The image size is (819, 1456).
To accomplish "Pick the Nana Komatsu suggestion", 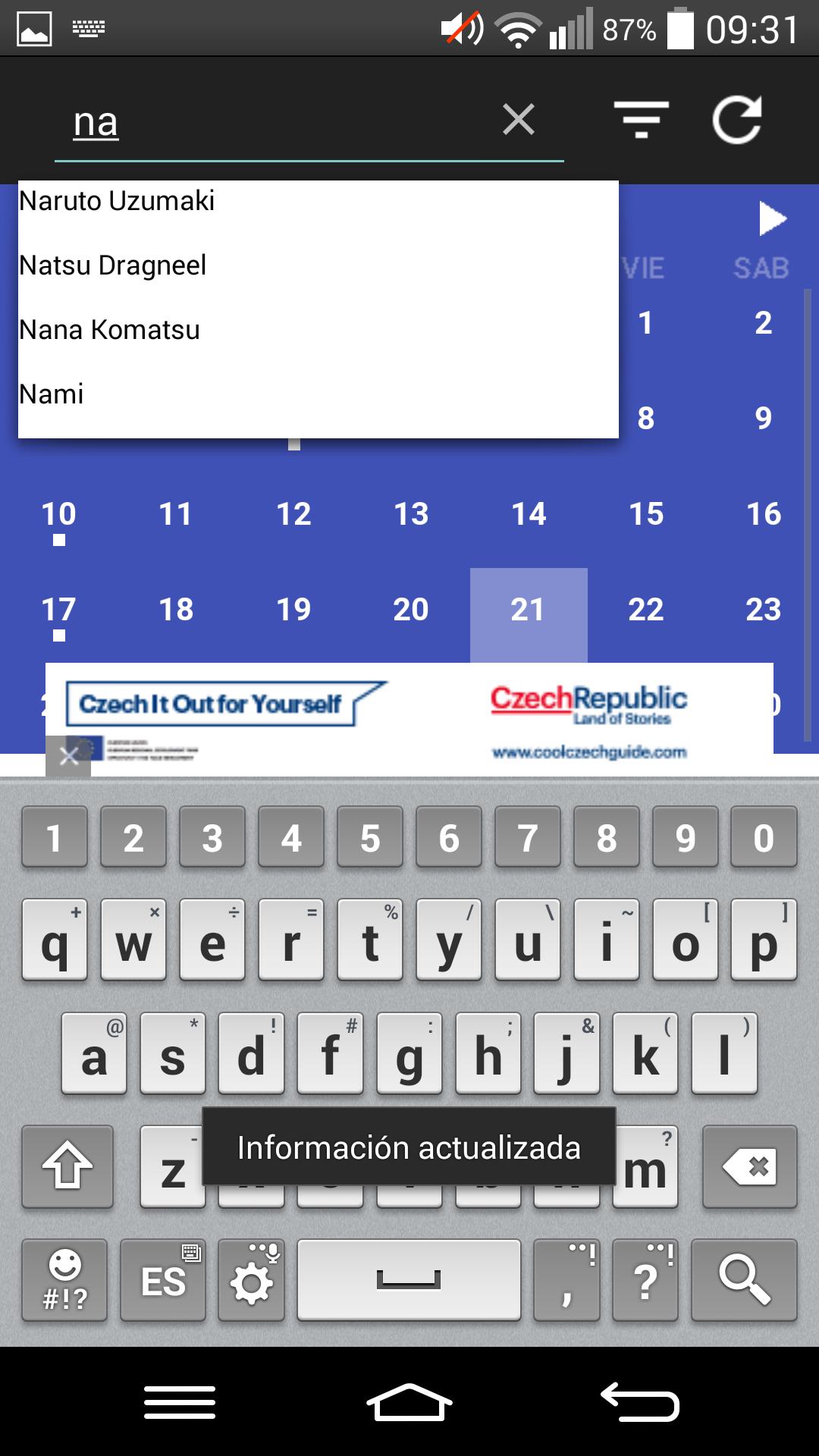I will (109, 331).
